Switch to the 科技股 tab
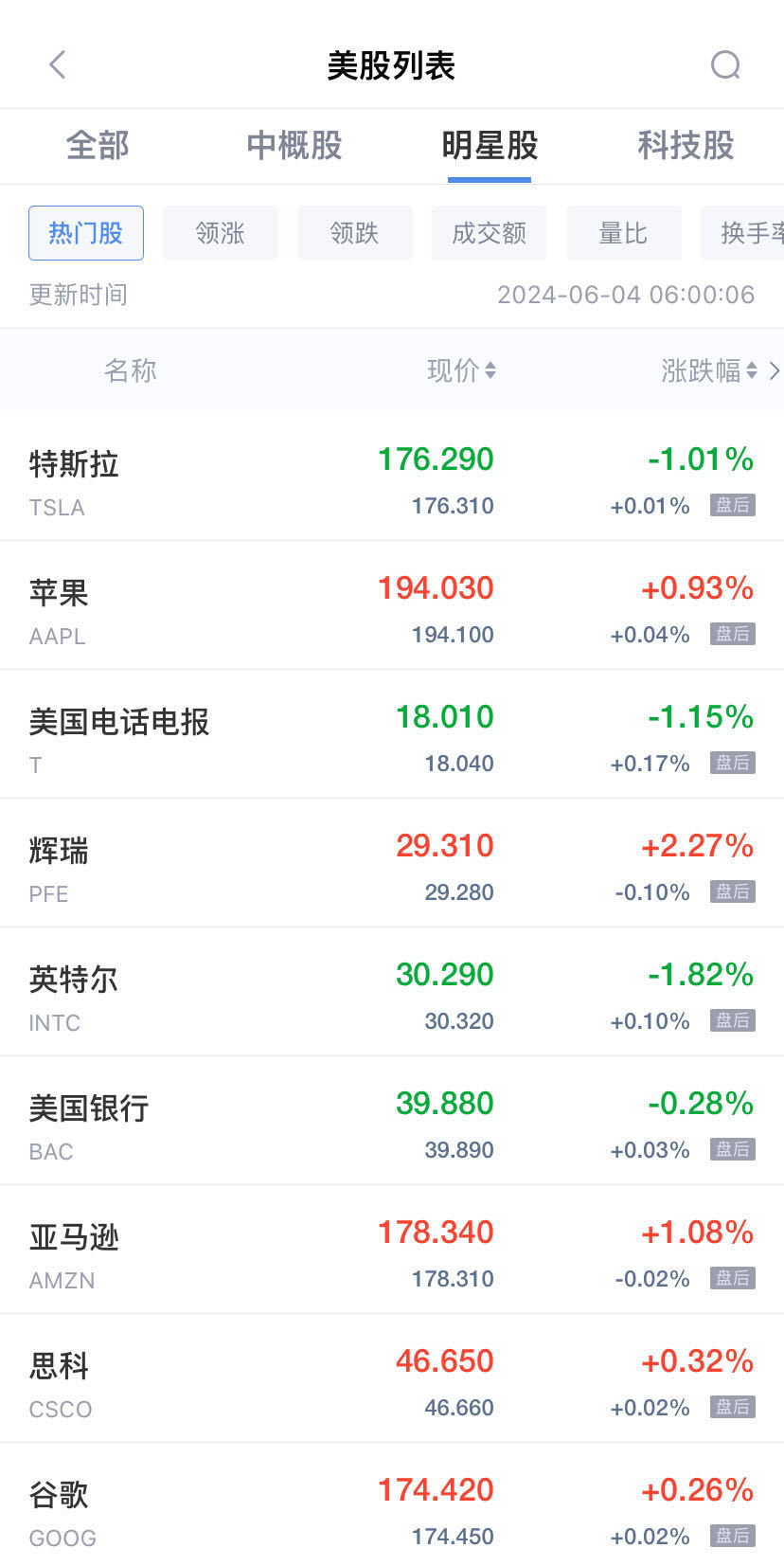The image size is (784, 1566). (x=686, y=146)
